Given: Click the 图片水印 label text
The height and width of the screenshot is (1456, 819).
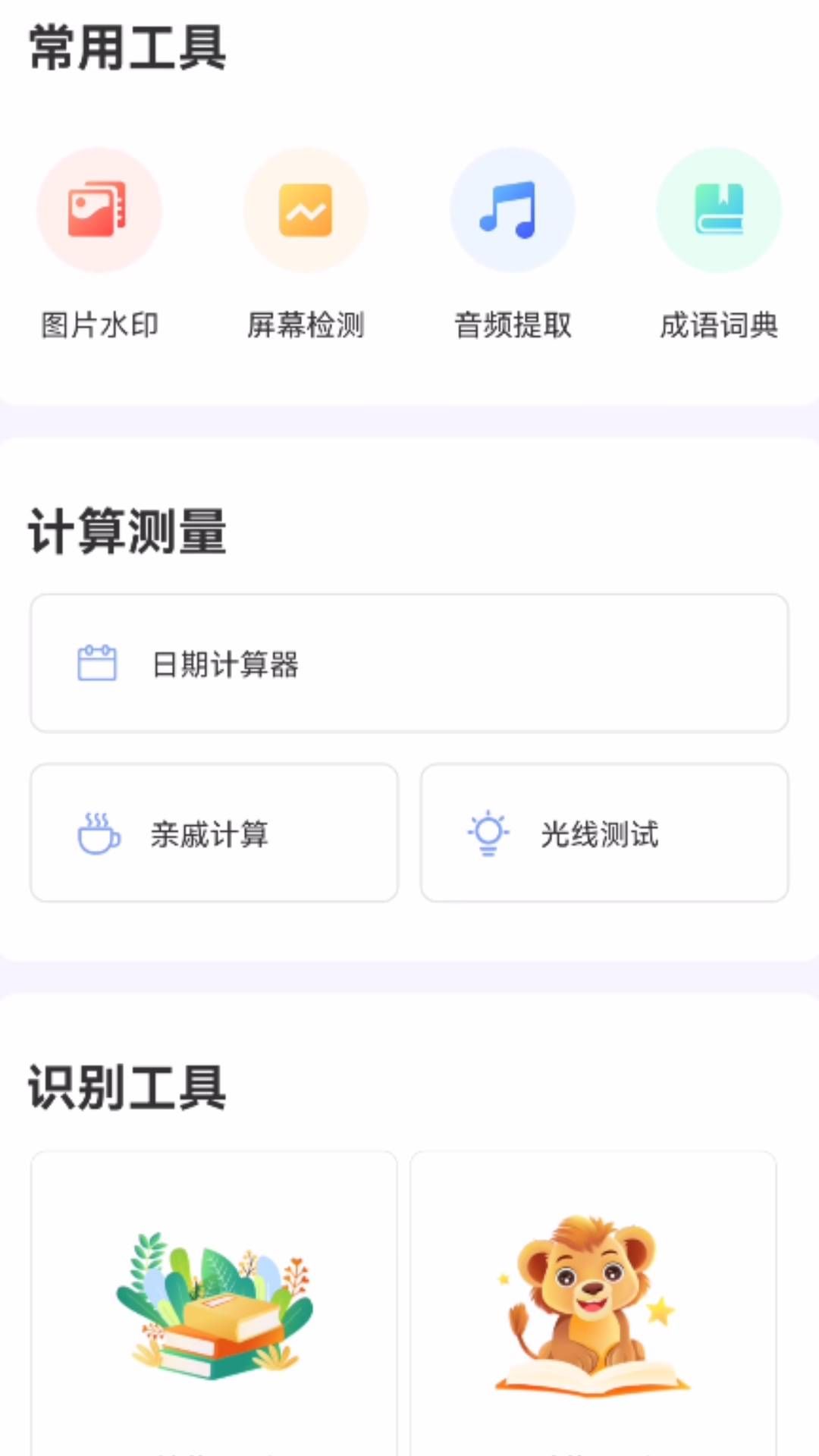Looking at the screenshot, I should [x=99, y=325].
